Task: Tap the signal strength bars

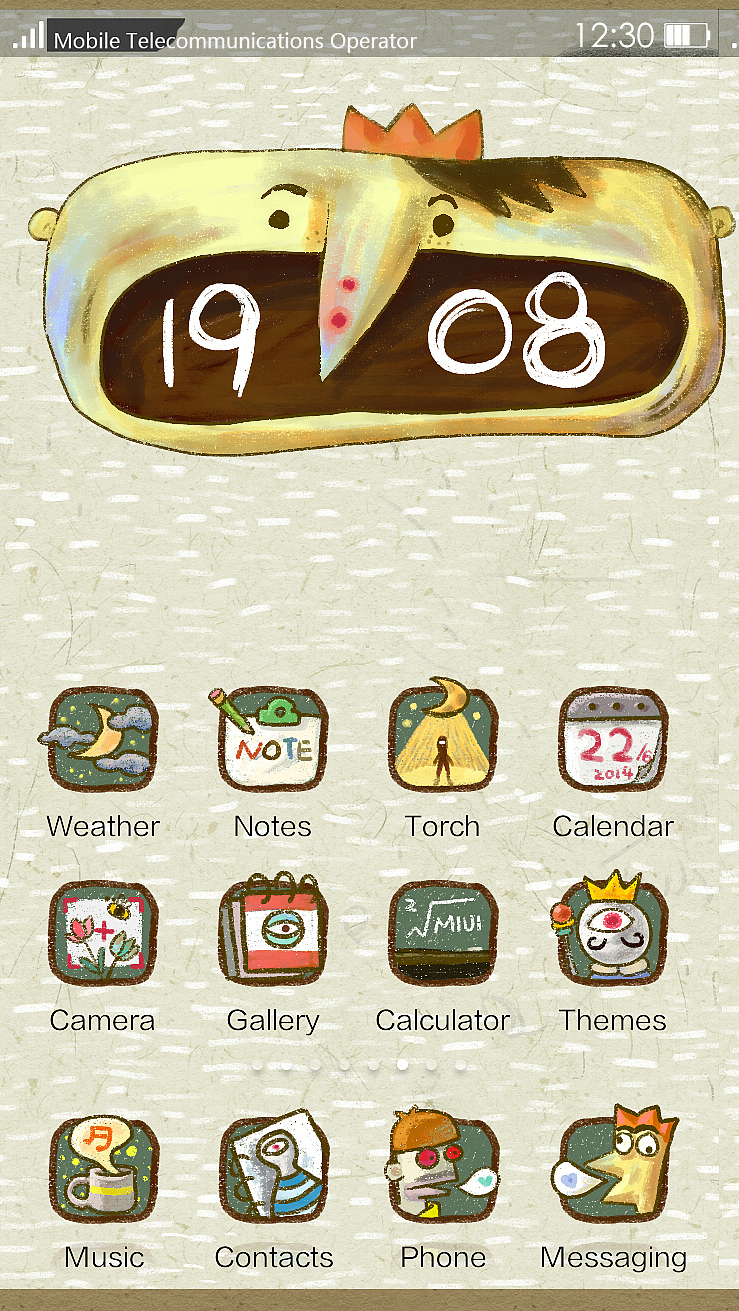Action: point(27,36)
